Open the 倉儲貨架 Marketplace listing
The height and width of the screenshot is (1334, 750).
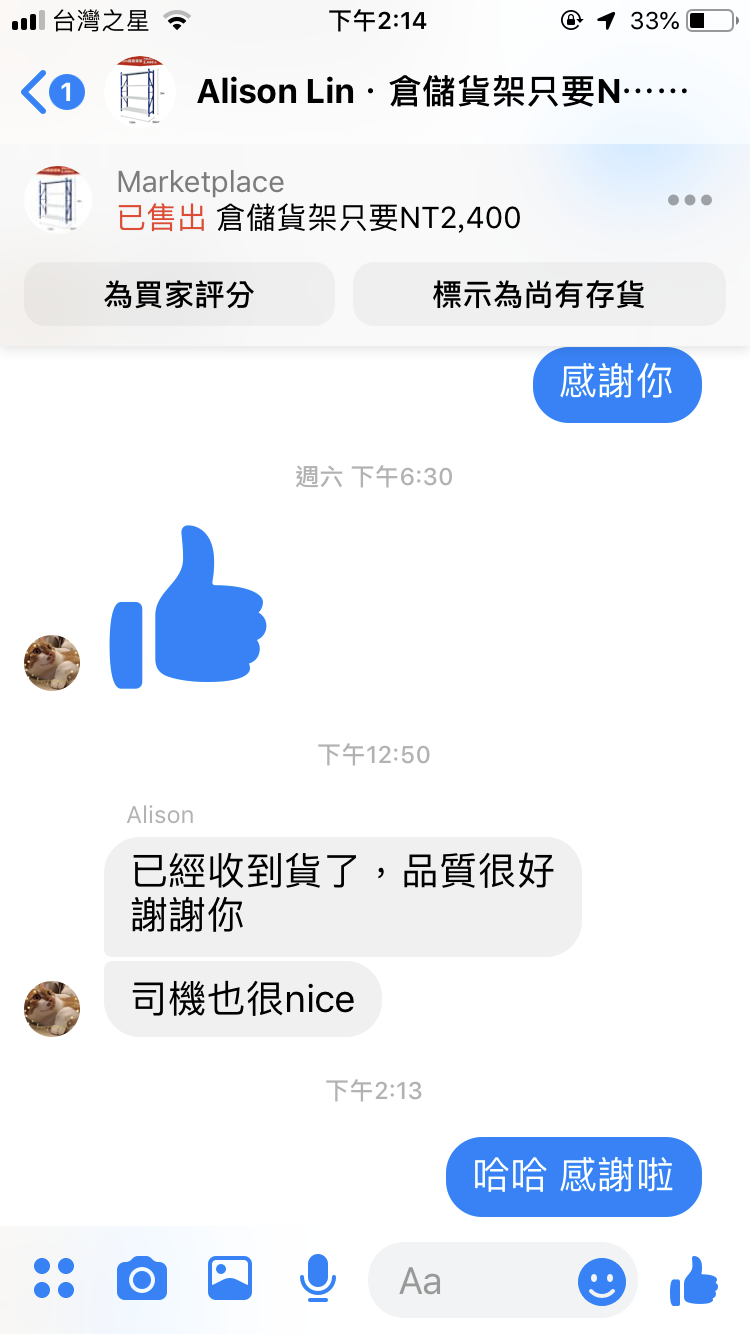320,200
